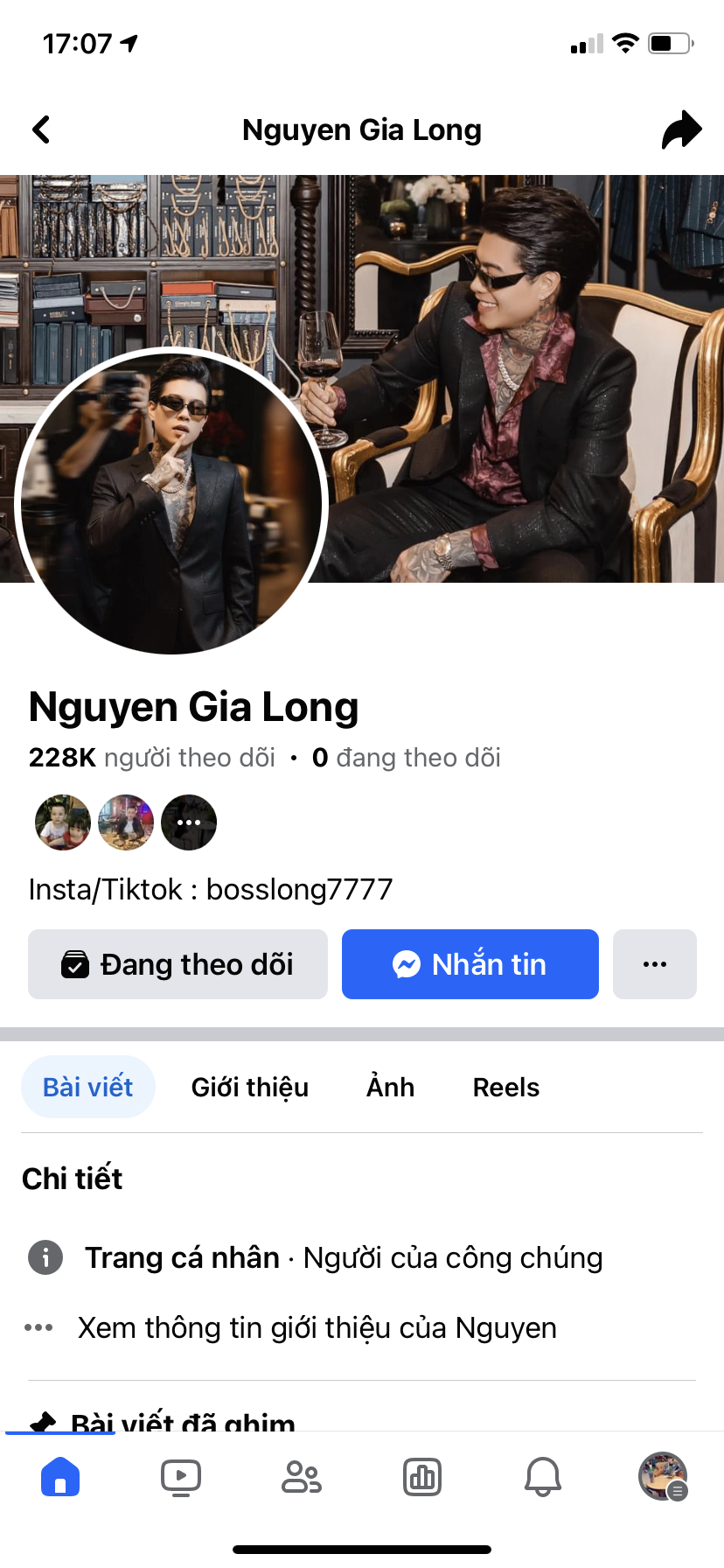Switch to the 'Ảnh' tab

390,1087
